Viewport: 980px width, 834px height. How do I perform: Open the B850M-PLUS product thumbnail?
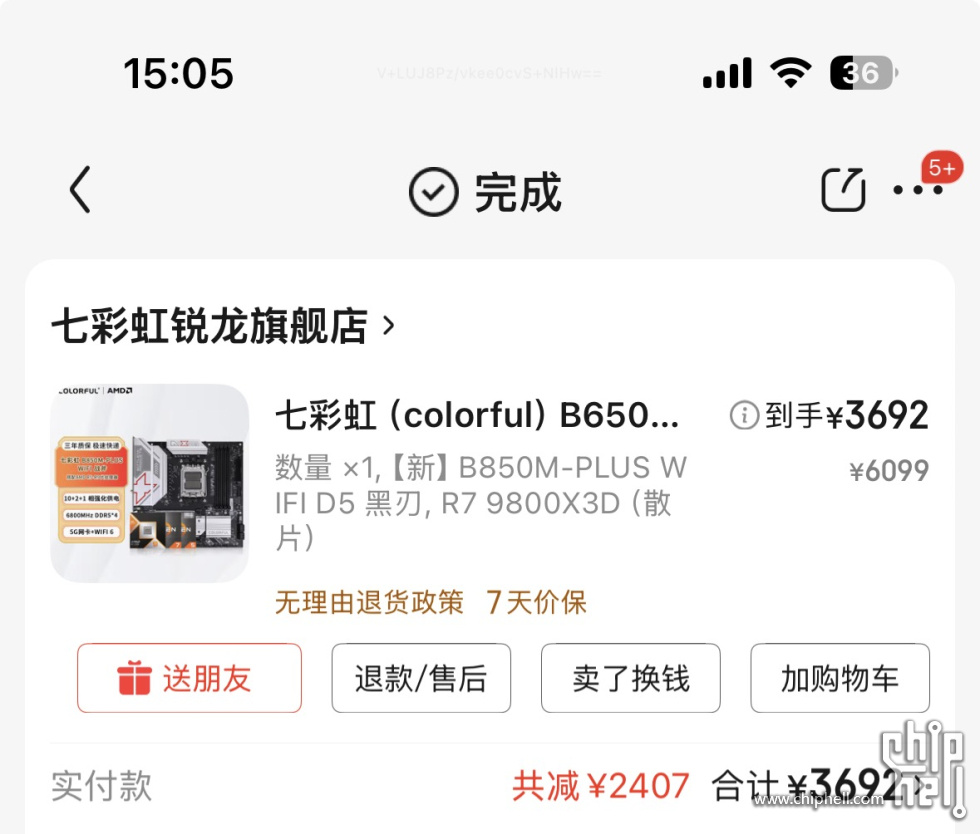tap(150, 483)
